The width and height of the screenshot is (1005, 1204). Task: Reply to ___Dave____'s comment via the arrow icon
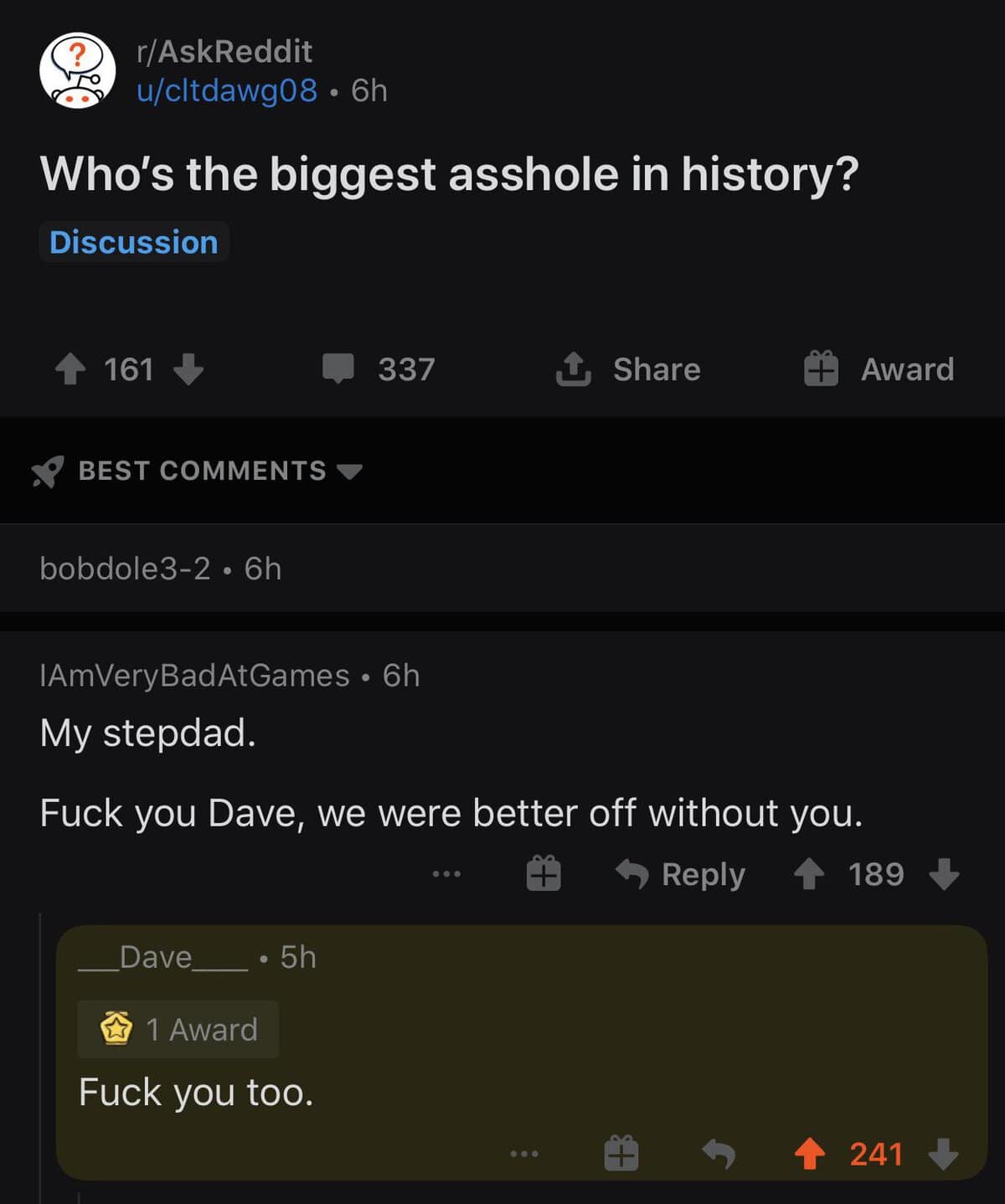[x=719, y=1154]
